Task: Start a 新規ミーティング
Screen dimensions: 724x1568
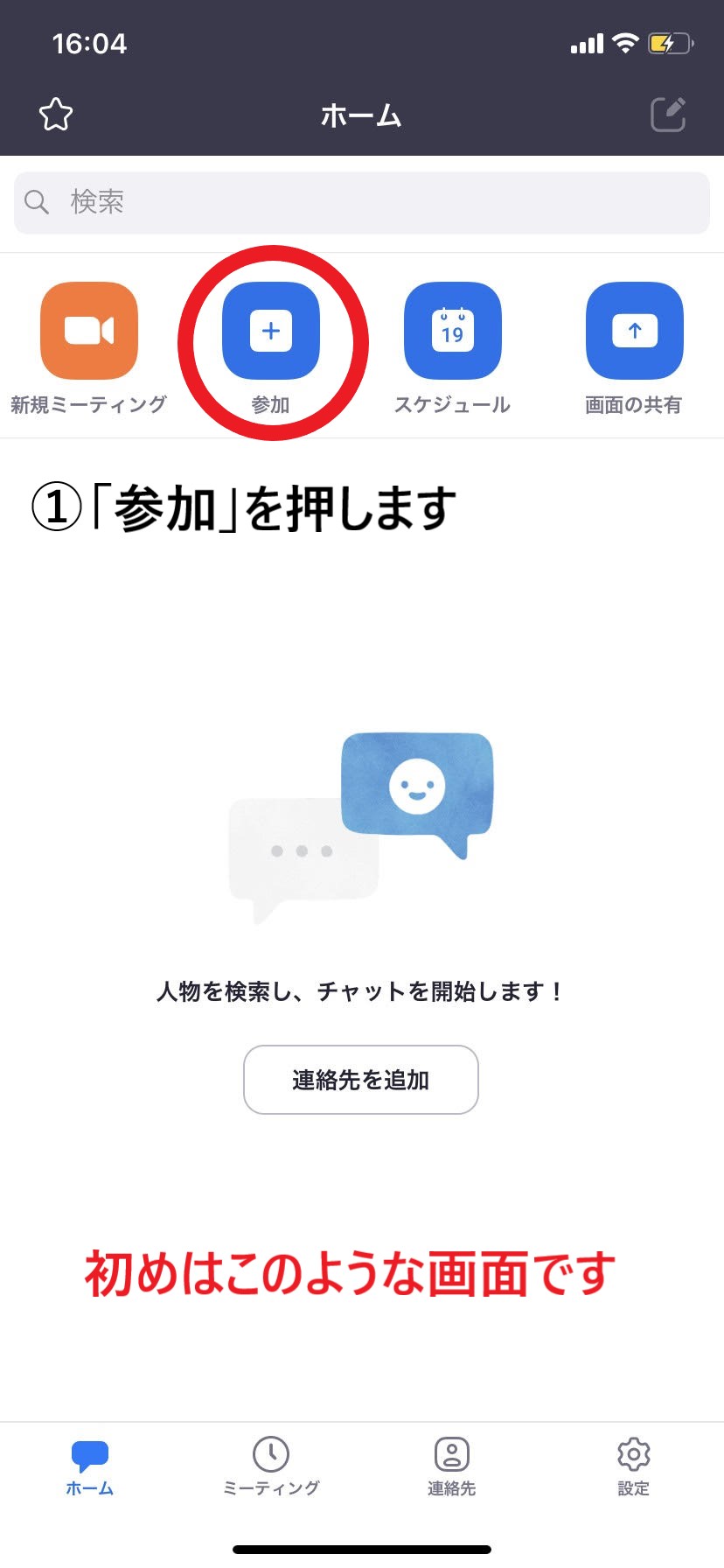Action: [89, 331]
